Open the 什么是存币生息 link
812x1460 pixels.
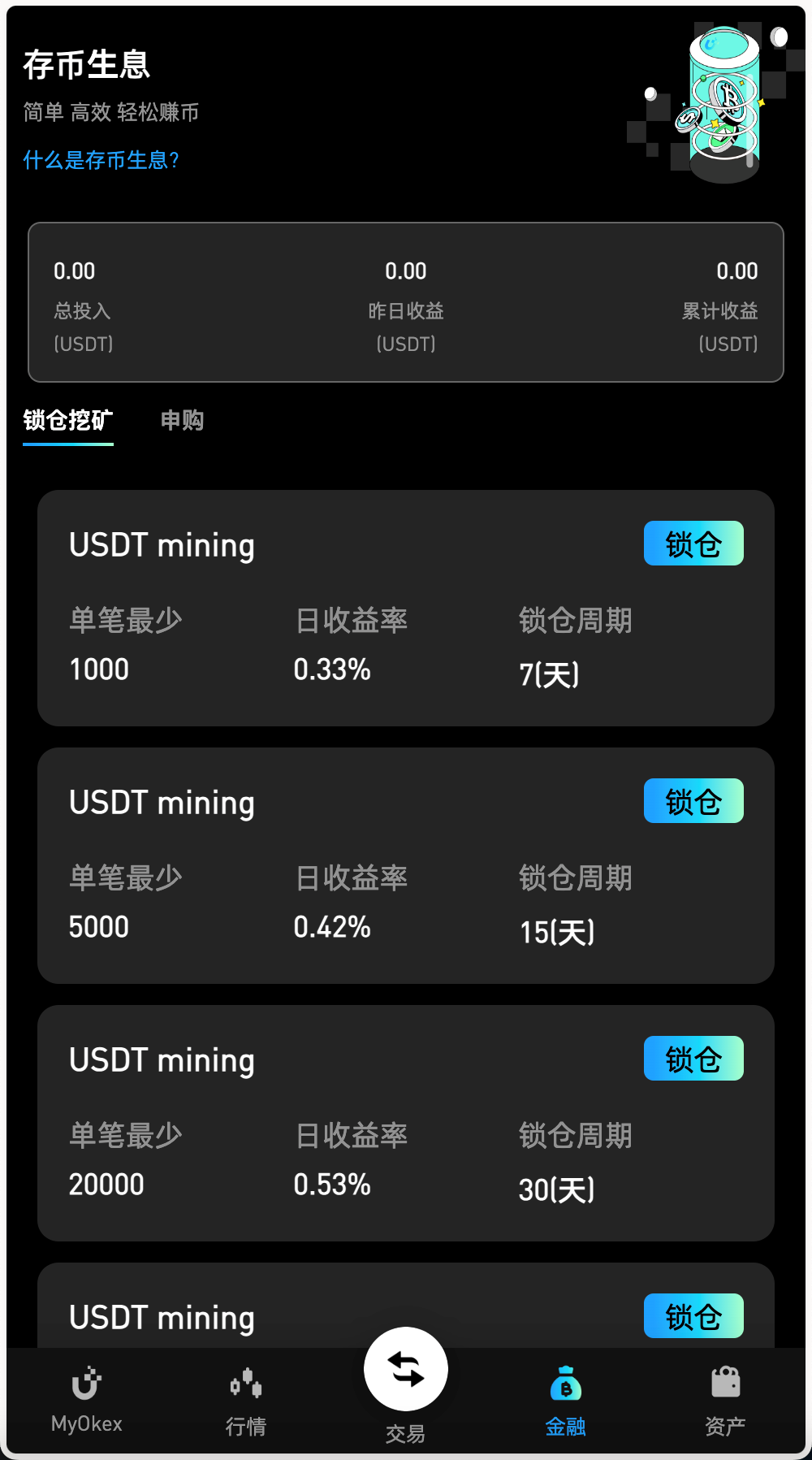101,161
